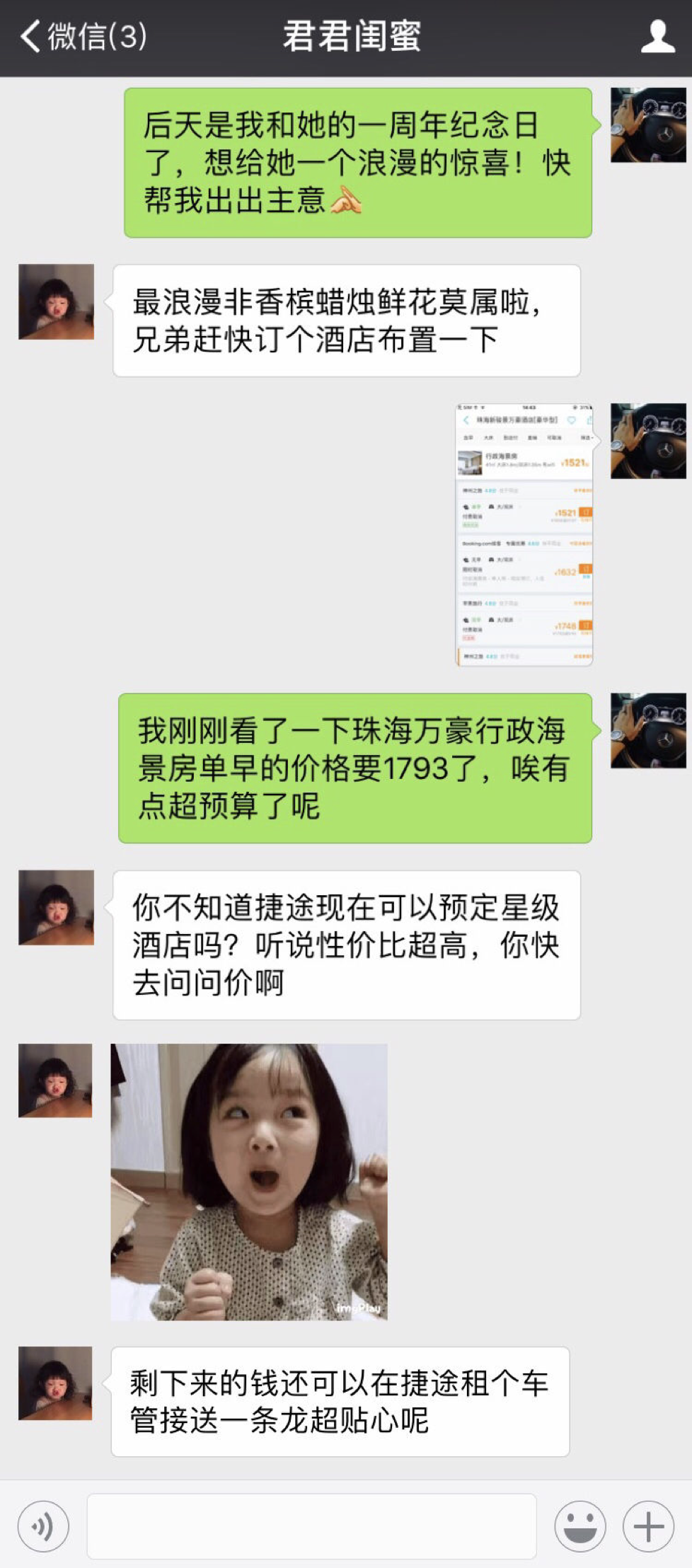Open the little girl GIF sticker
The height and width of the screenshot is (1568, 692).
pos(249,1182)
